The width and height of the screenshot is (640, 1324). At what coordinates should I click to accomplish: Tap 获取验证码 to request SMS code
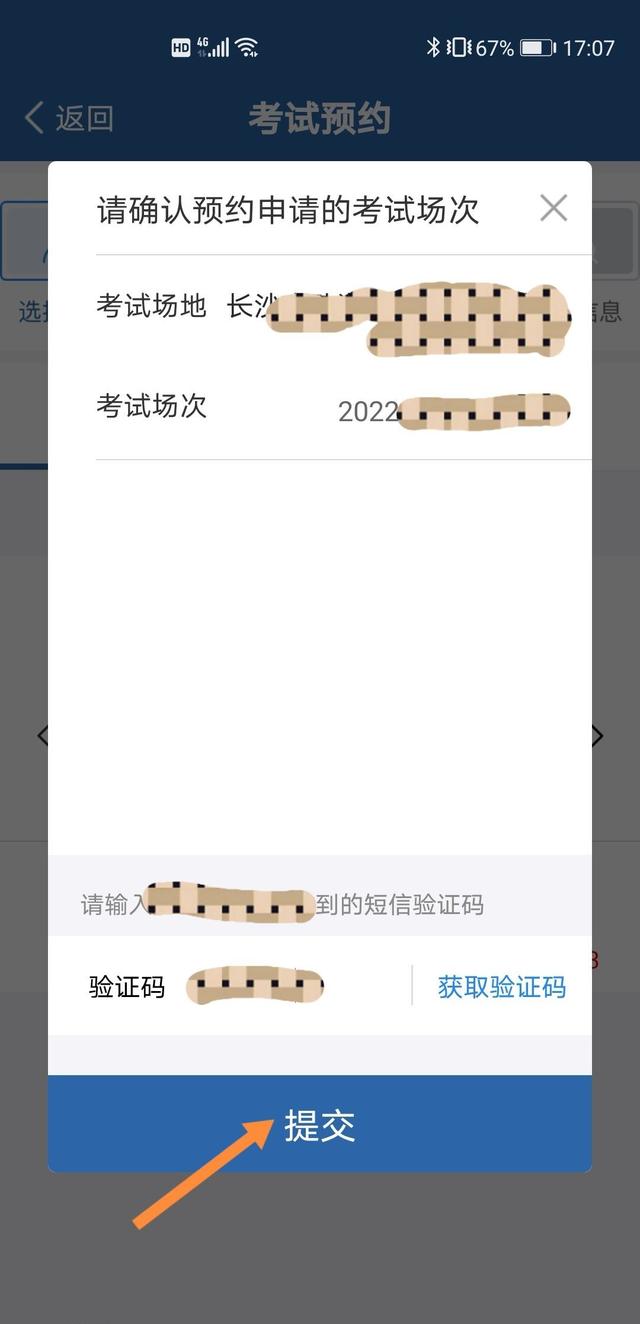pos(501,987)
